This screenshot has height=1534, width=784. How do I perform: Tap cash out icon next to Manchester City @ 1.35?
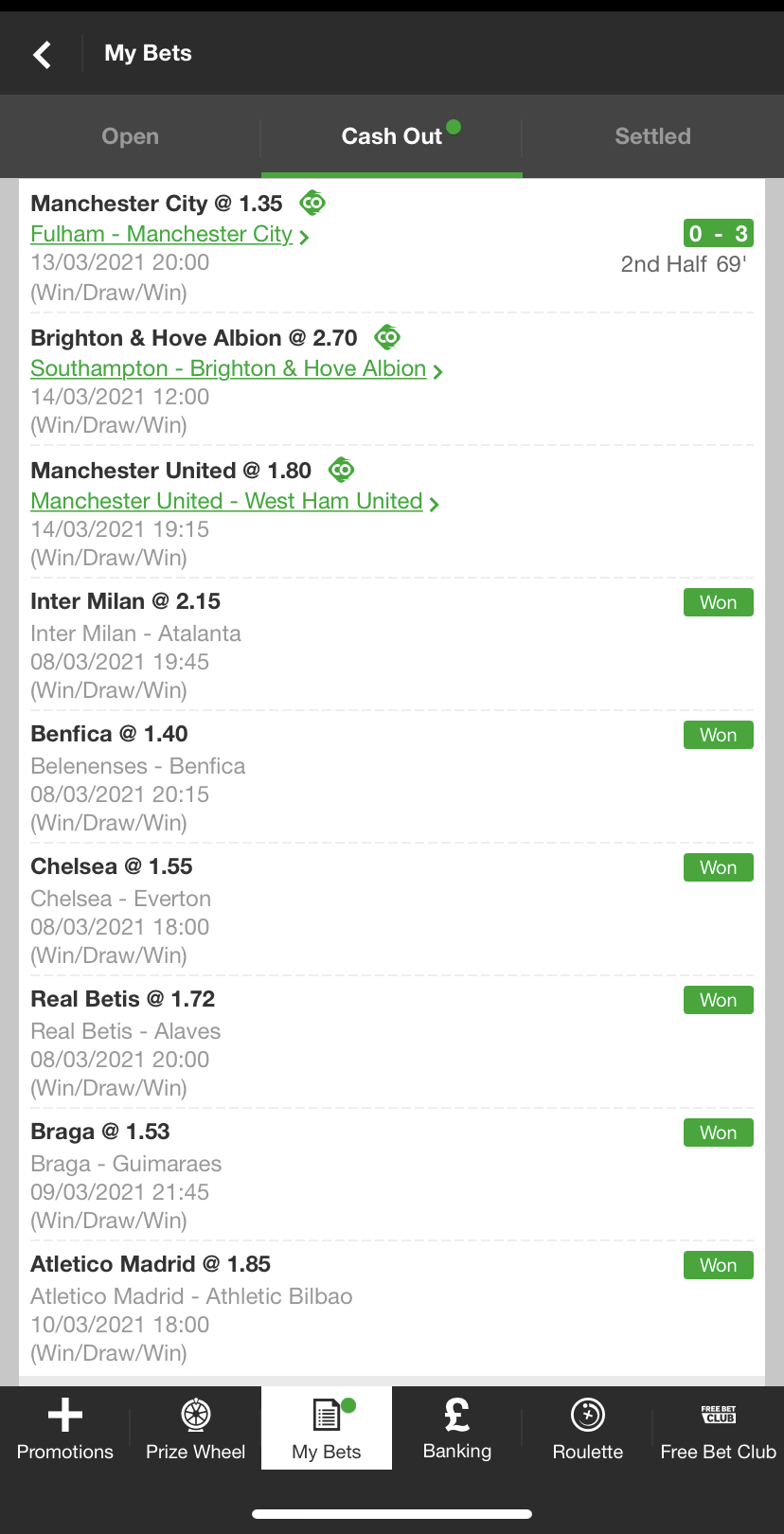pos(312,203)
